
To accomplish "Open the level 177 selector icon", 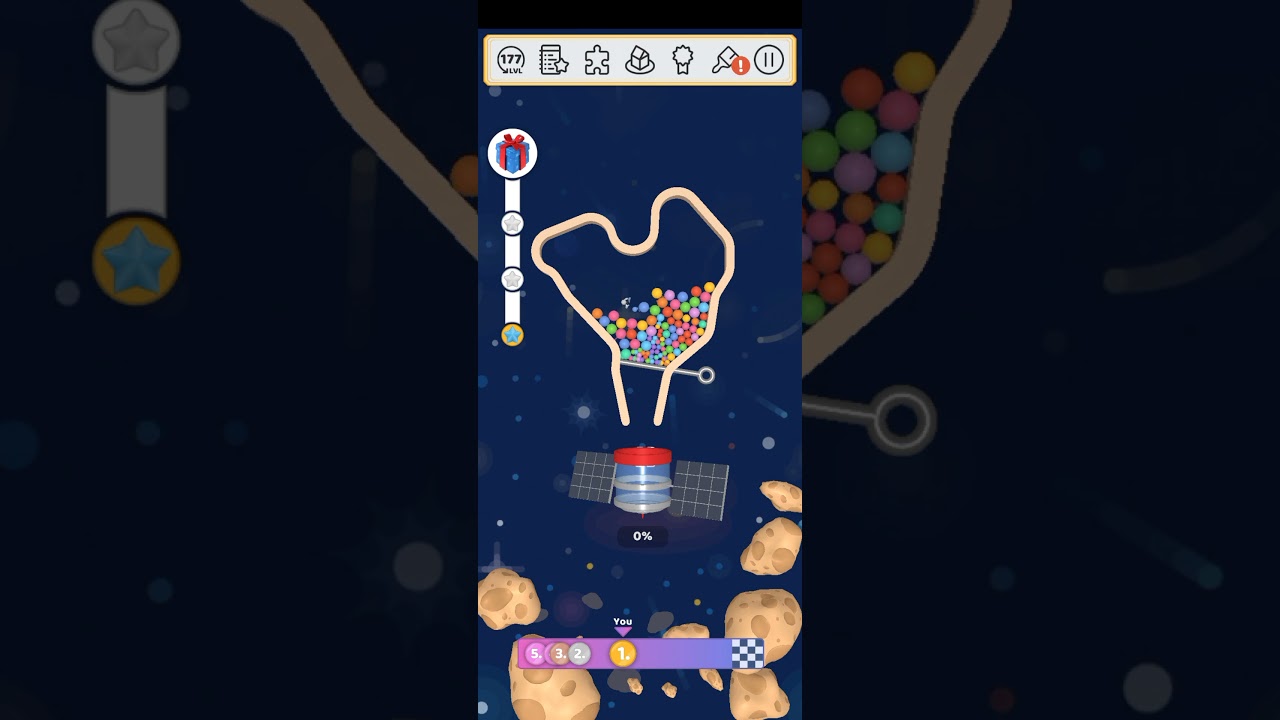I will click(x=511, y=60).
